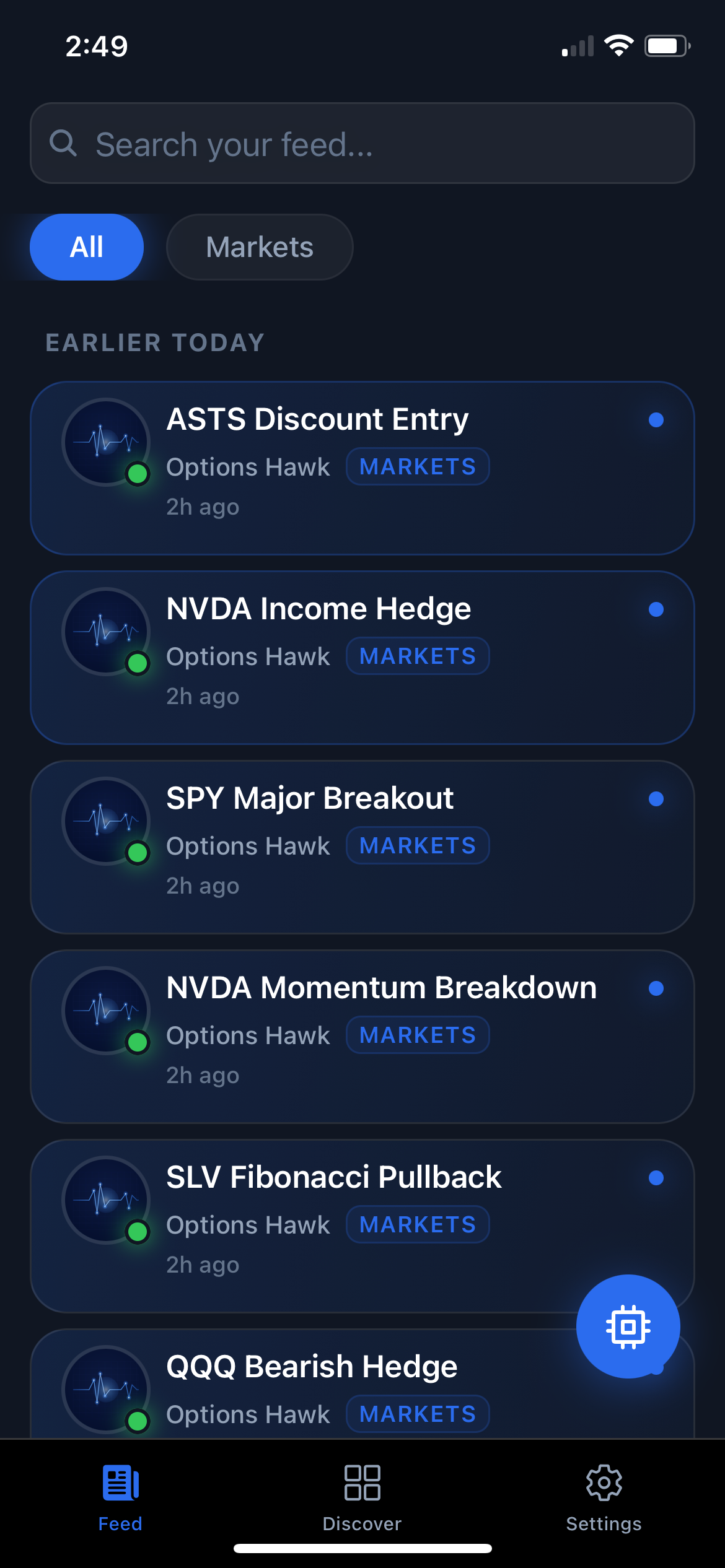Image resolution: width=725 pixels, height=1568 pixels.
Task: Select the All filter chip
Action: 87,247
